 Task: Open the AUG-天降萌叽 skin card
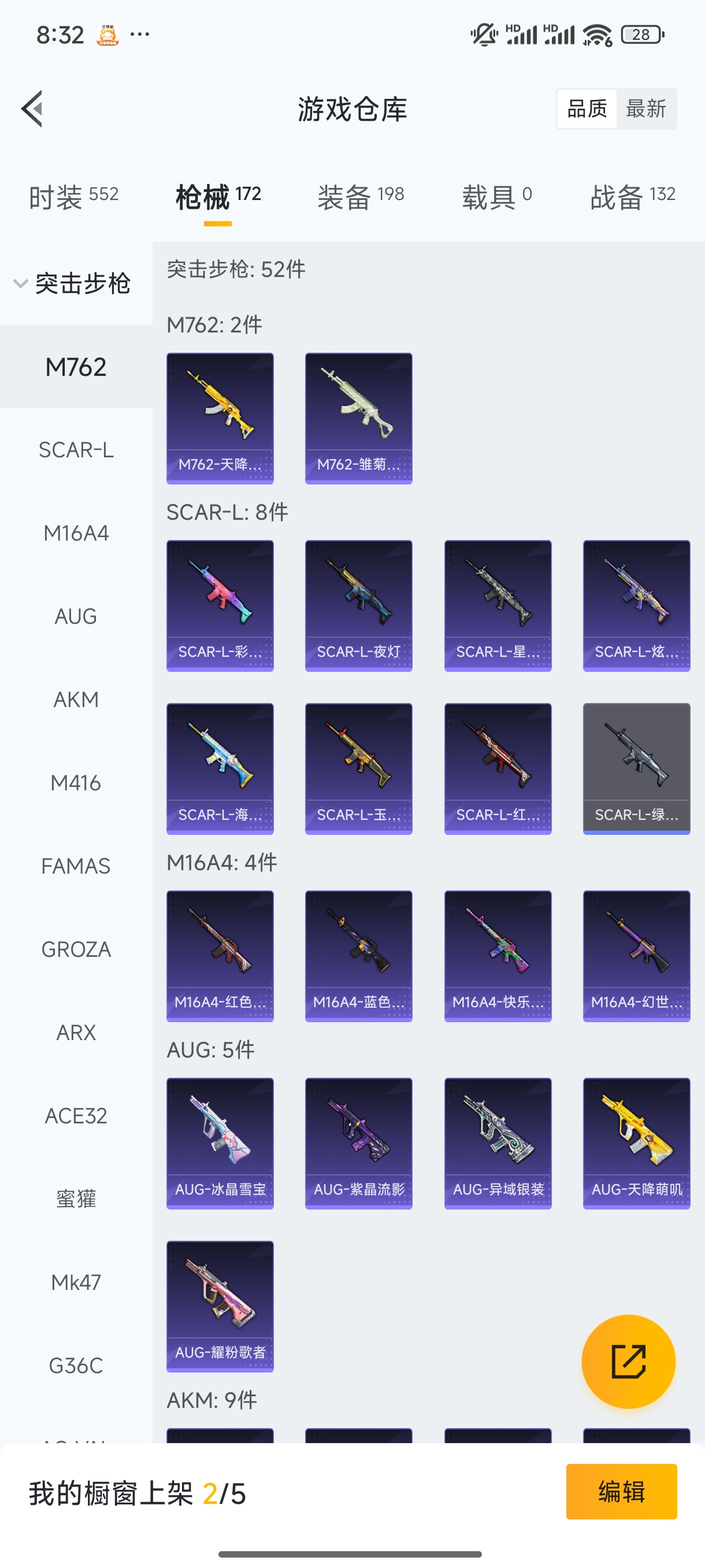(x=636, y=1143)
